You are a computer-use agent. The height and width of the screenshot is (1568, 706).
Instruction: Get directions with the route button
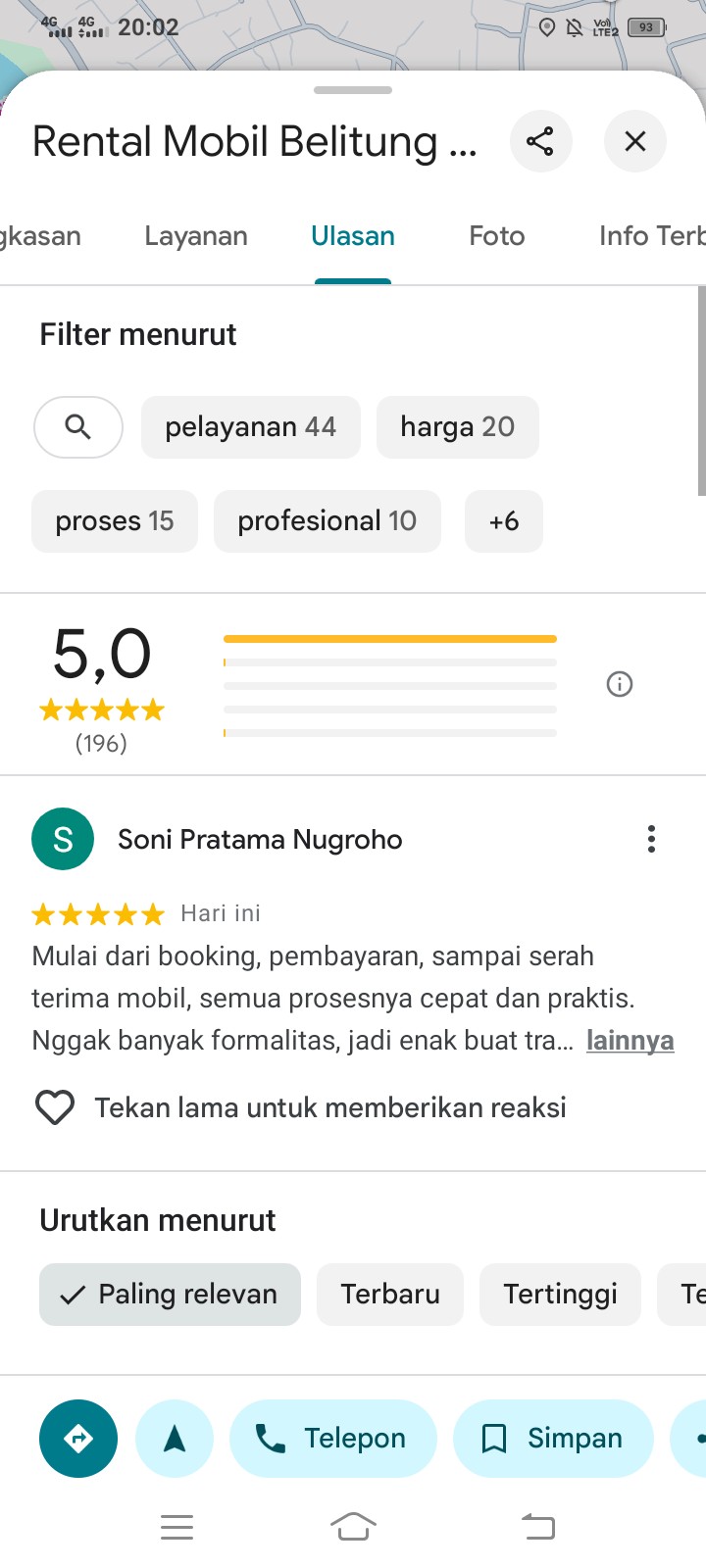[78, 1439]
